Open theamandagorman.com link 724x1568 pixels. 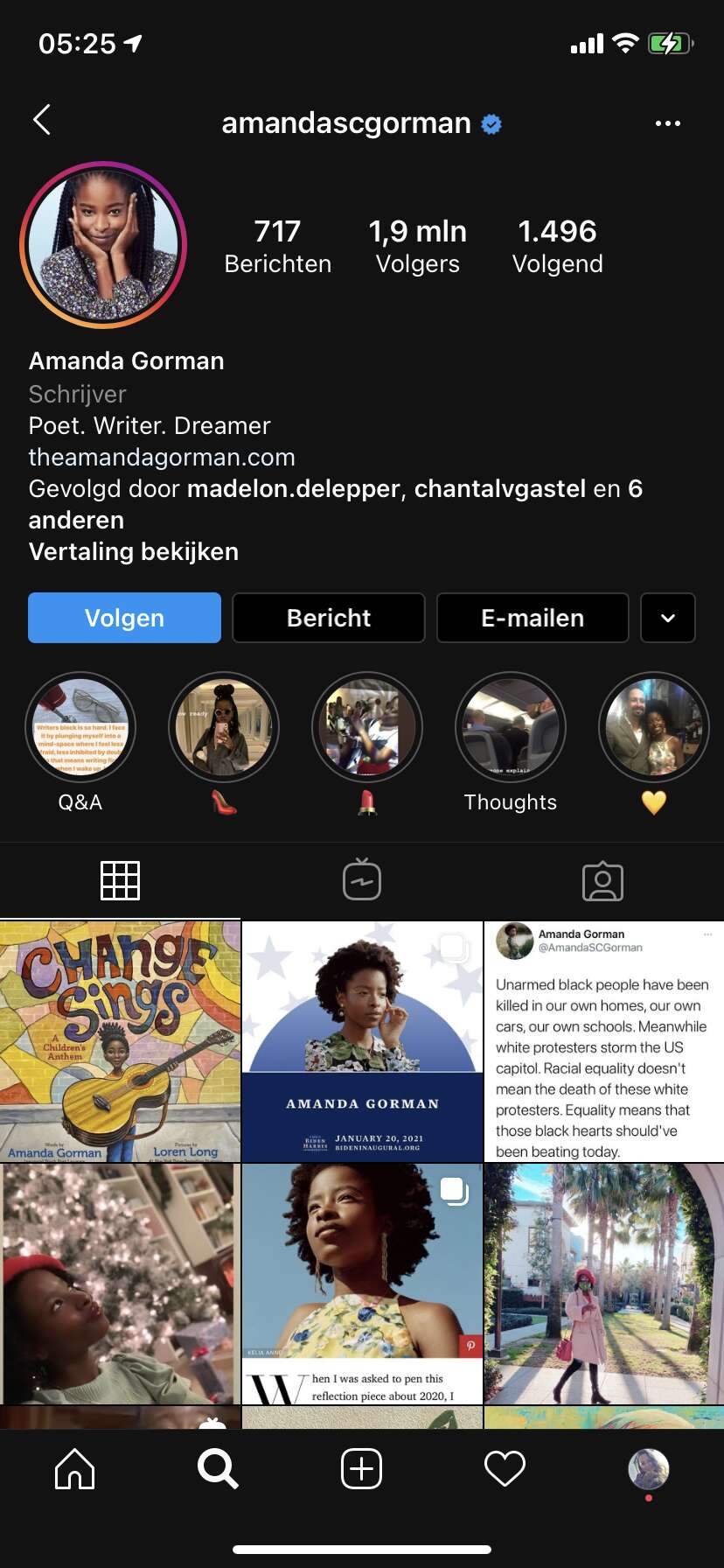pyautogui.click(x=162, y=457)
